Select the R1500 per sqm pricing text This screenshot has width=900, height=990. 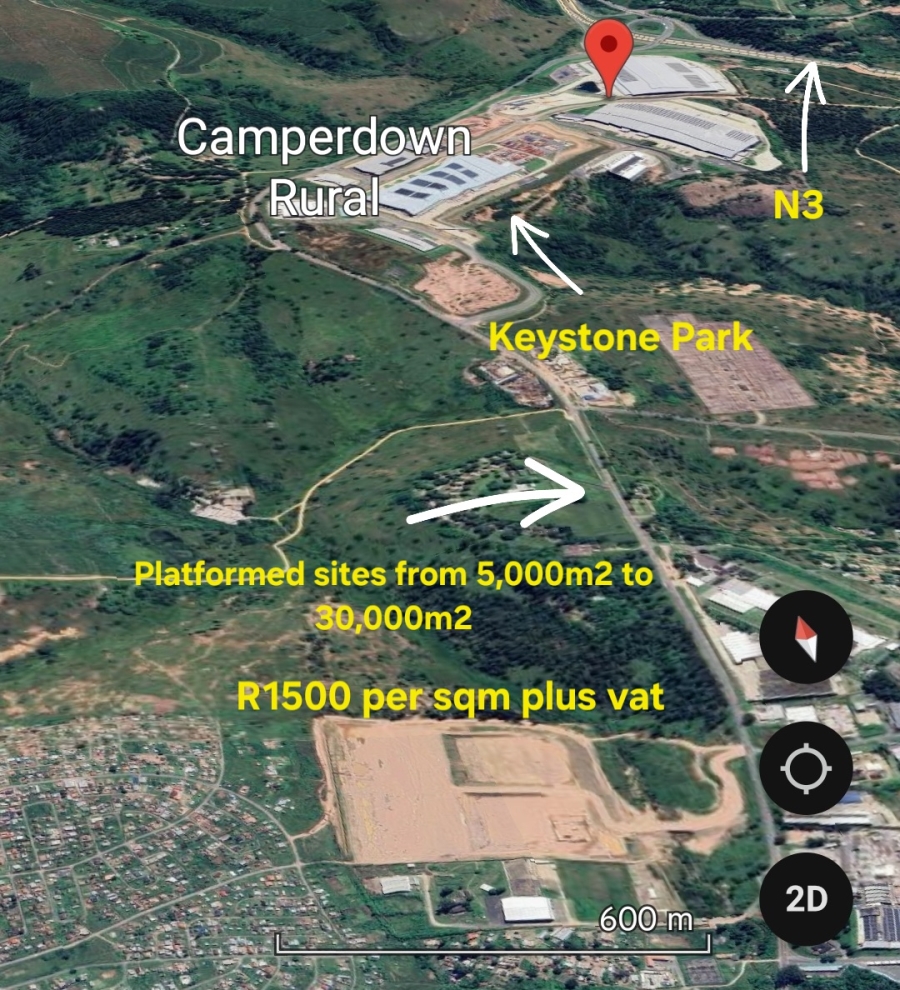[x=452, y=698]
